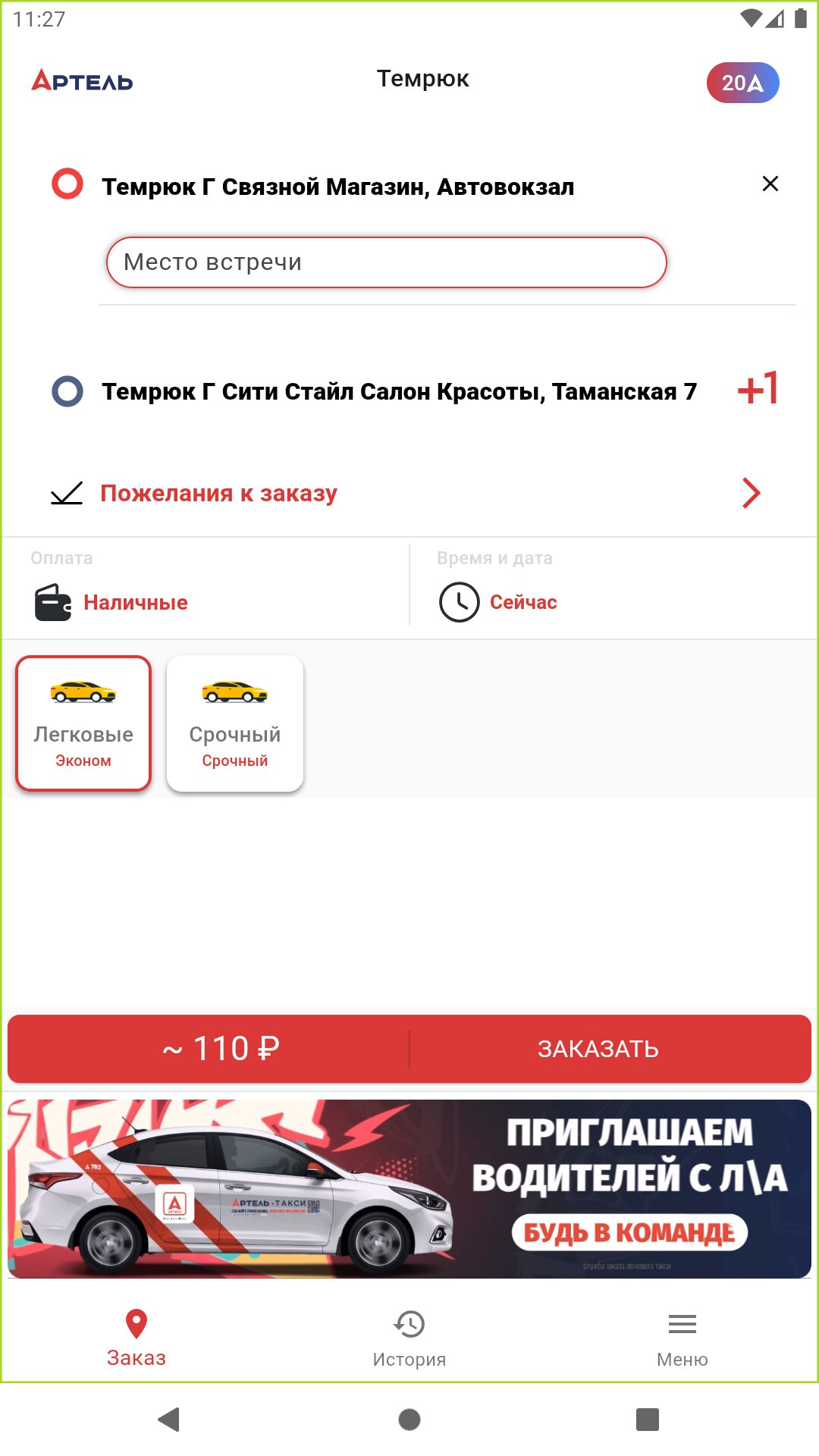This screenshot has width=819, height=1456.
Task: Open the 20A bonus balance badge
Action: point(742,83)
